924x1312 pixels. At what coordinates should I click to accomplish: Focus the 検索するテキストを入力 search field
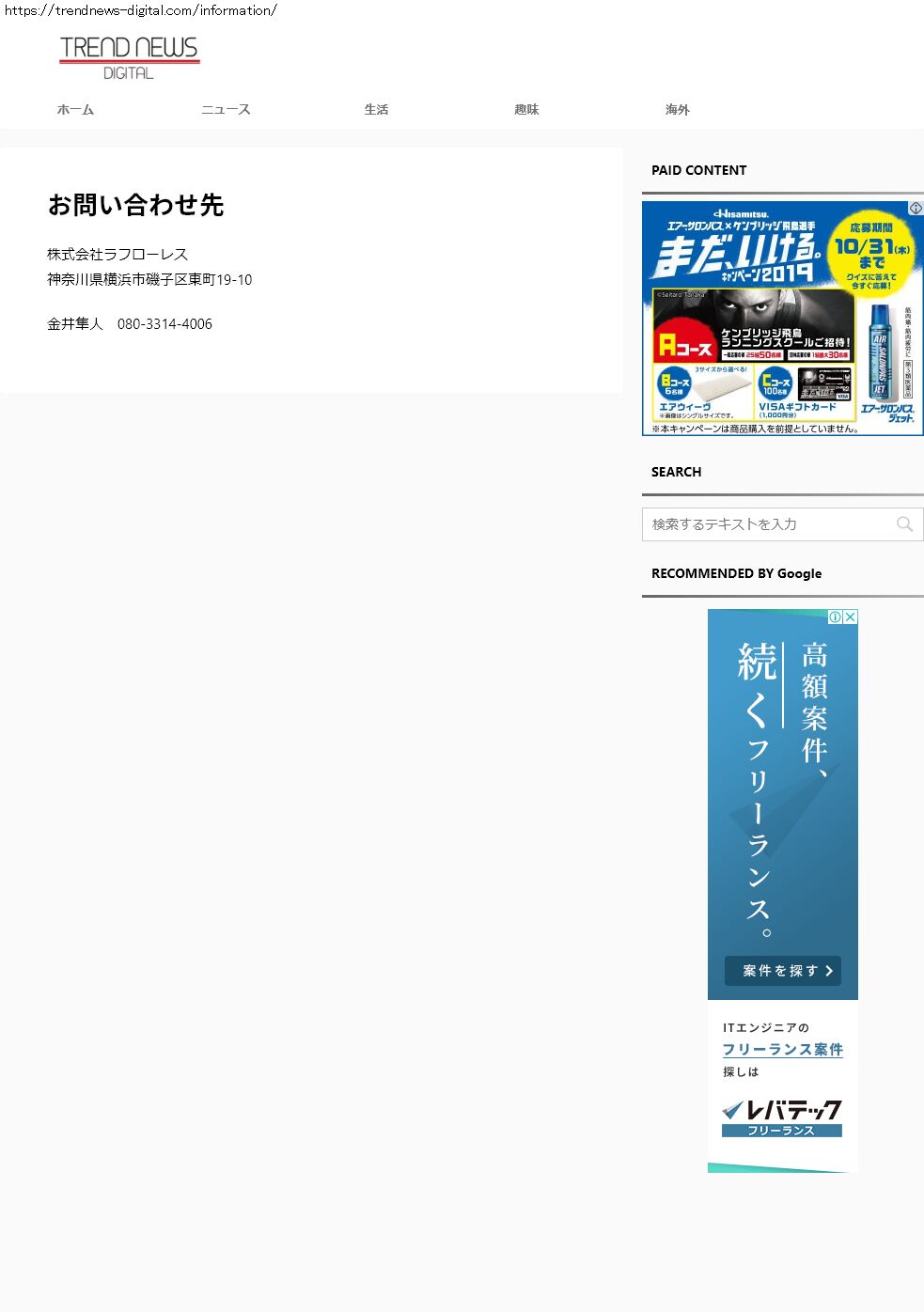tap(766, 524)
